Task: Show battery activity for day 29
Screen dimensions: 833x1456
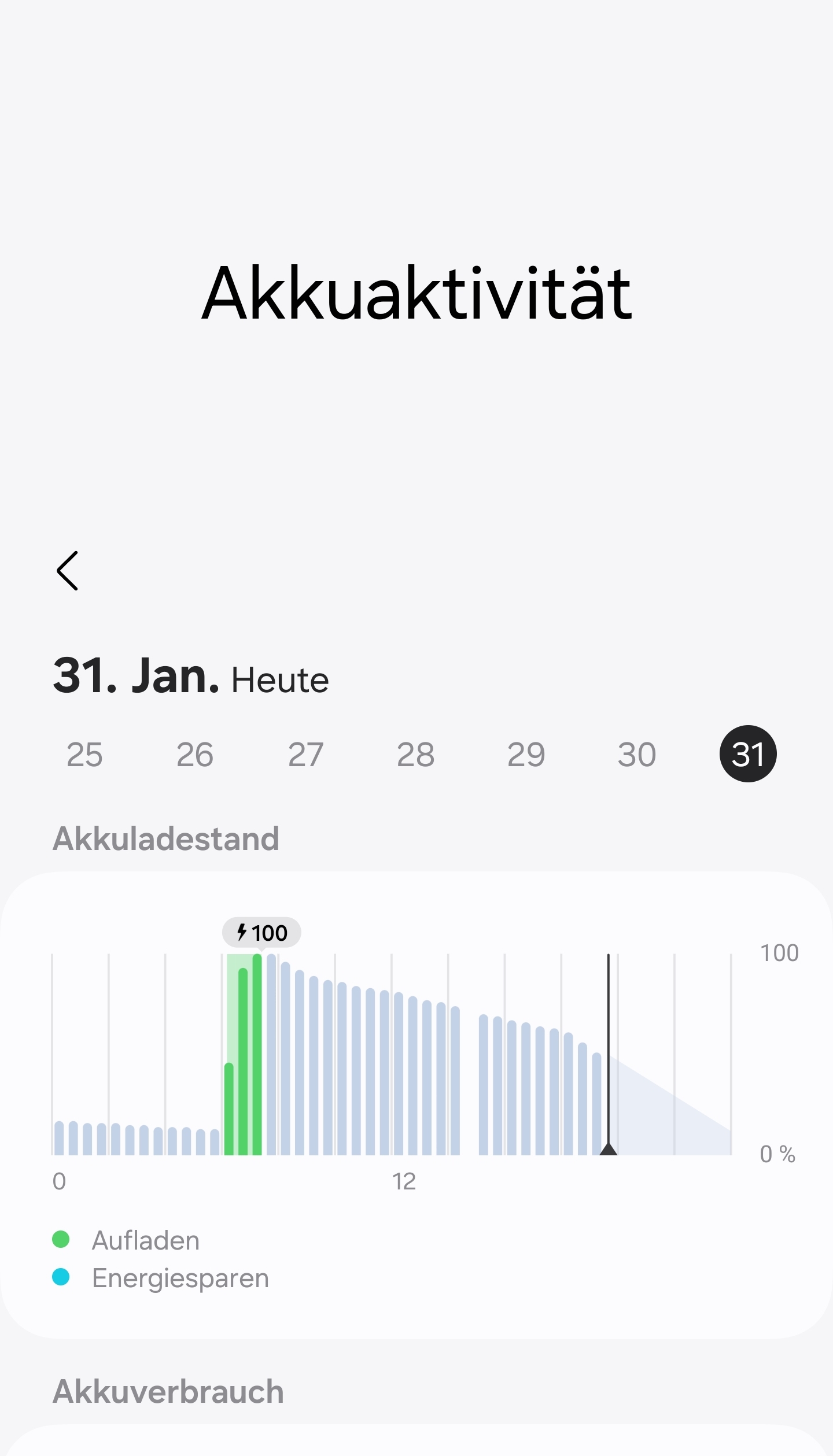Action: coord(526,754)
